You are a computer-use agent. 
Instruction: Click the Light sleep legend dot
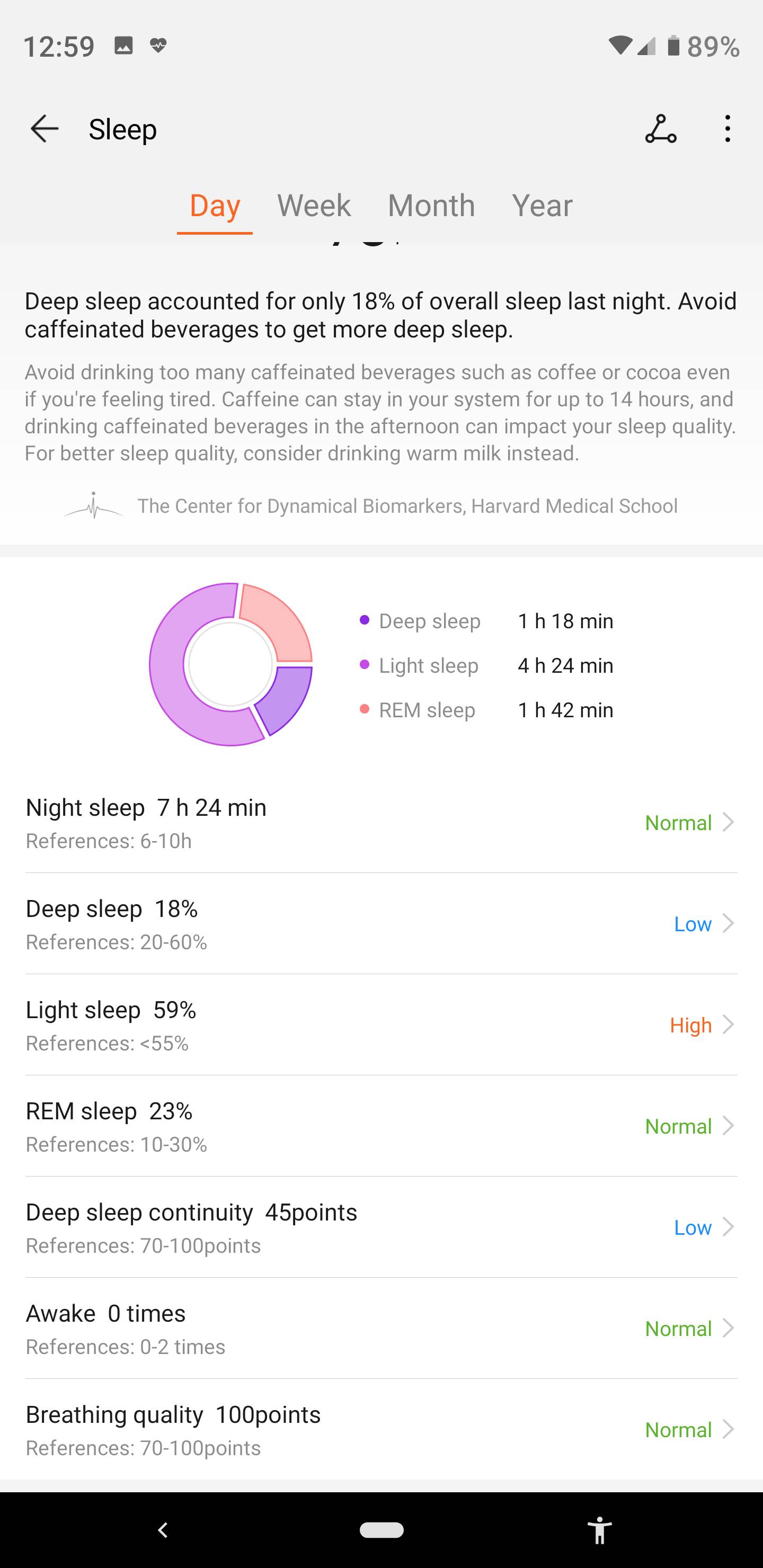click(363, 665)
